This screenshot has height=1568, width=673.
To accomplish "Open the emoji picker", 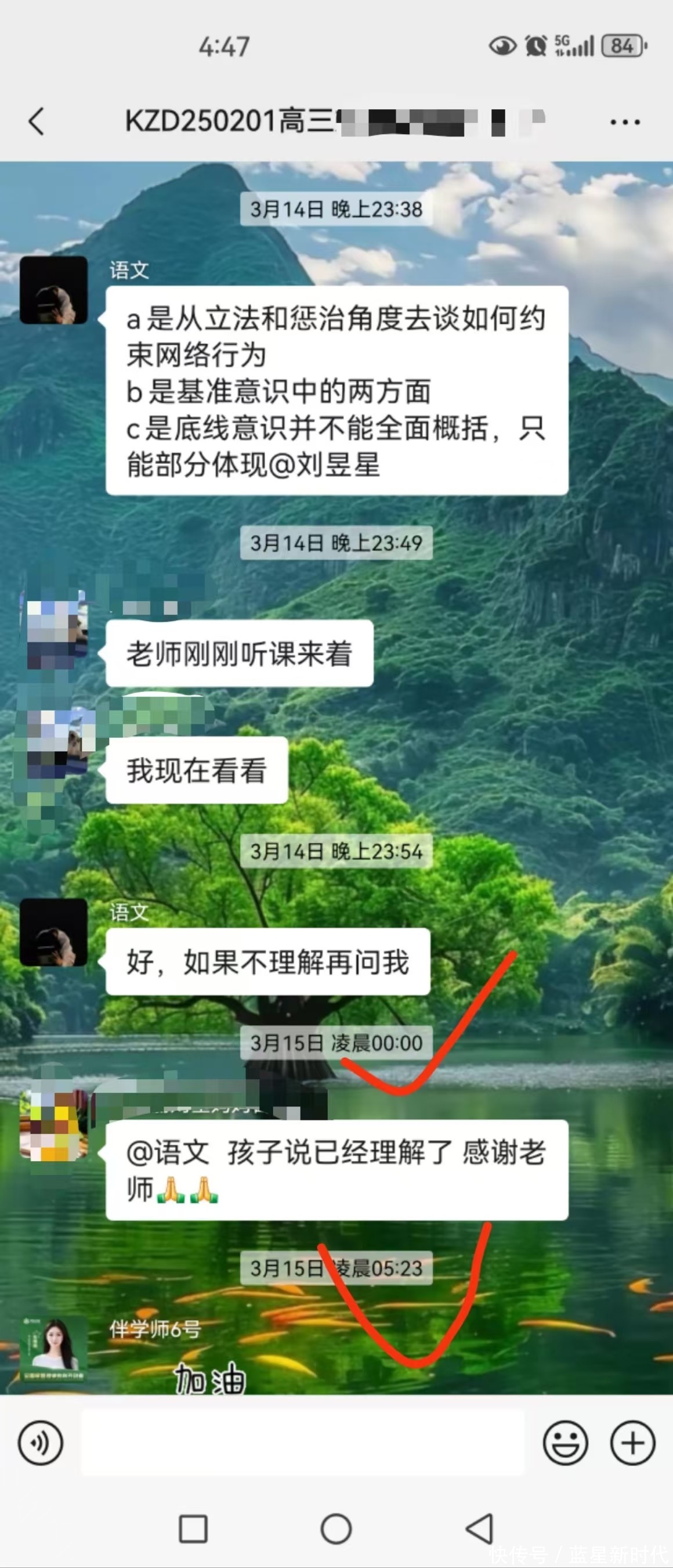I will pos(565,1443).
